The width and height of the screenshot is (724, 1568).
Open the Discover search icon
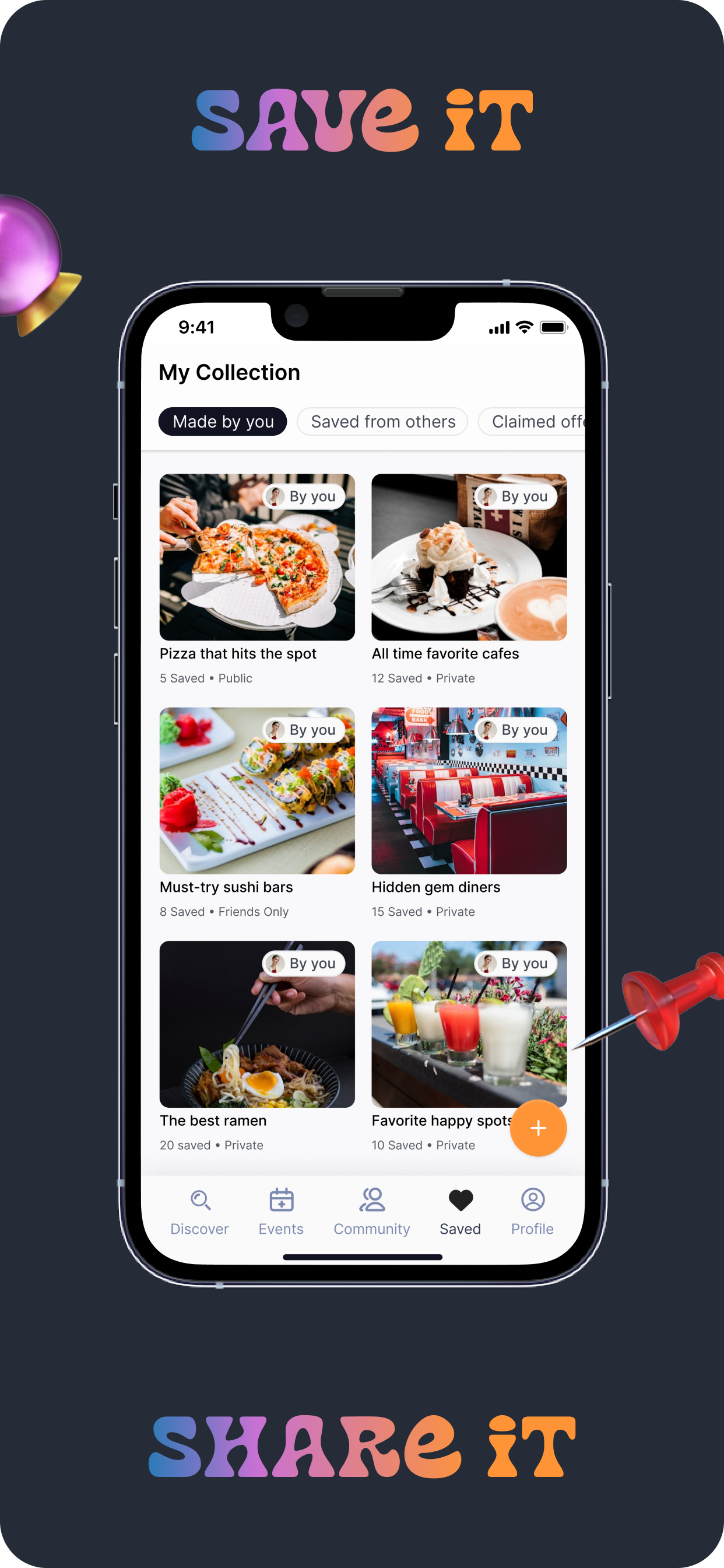click(200, 1199)
